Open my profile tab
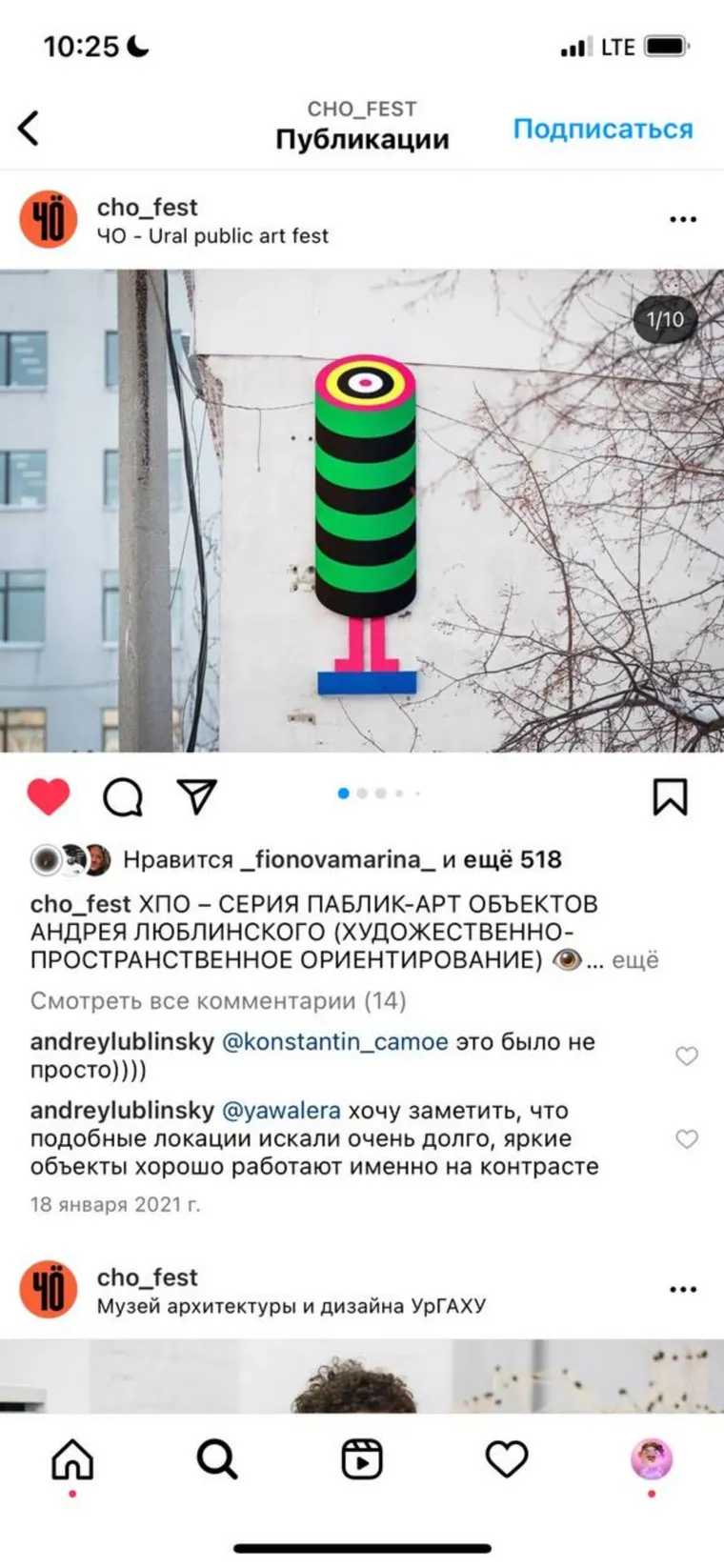This screenshot has height=1568, width=724. (652, 1458)
